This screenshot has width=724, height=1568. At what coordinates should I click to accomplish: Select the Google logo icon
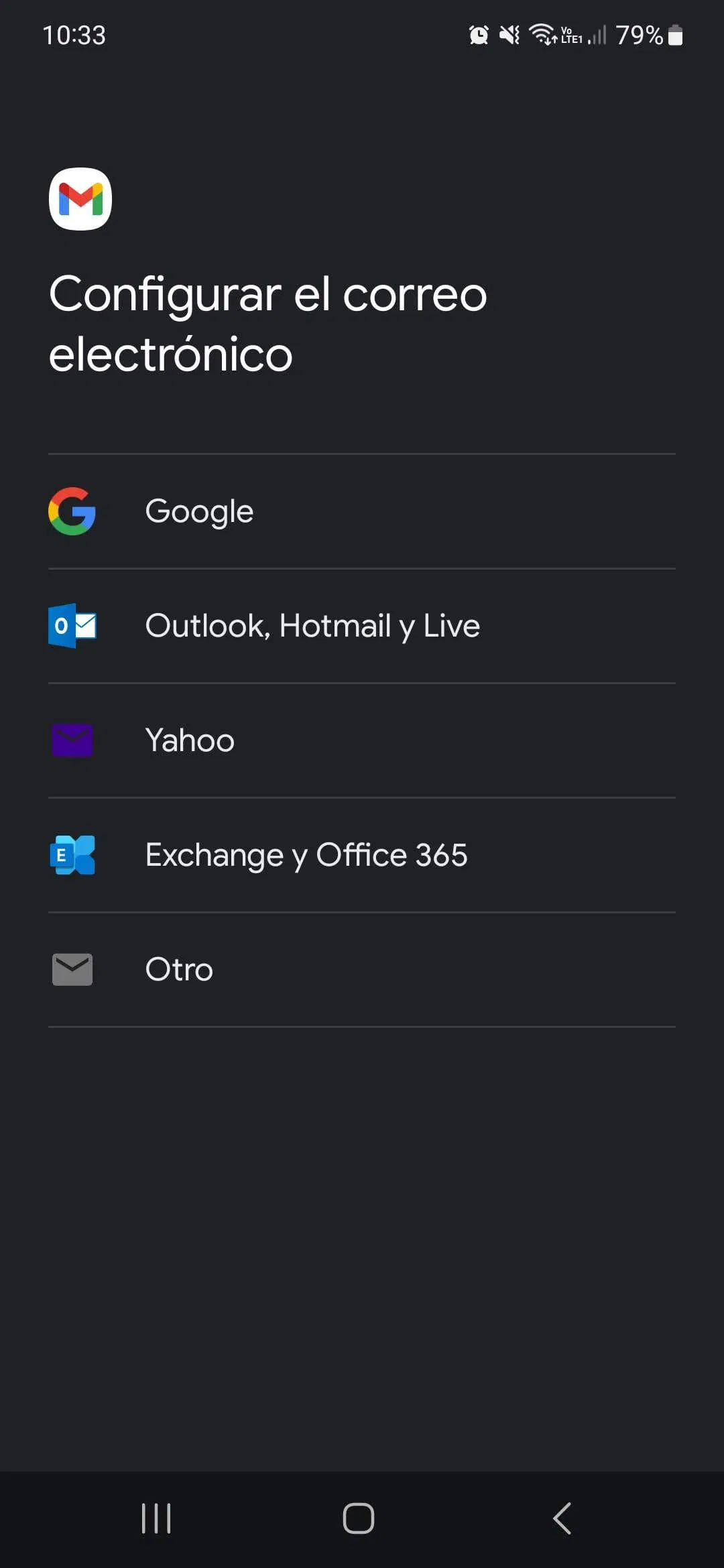pos(72,511)
